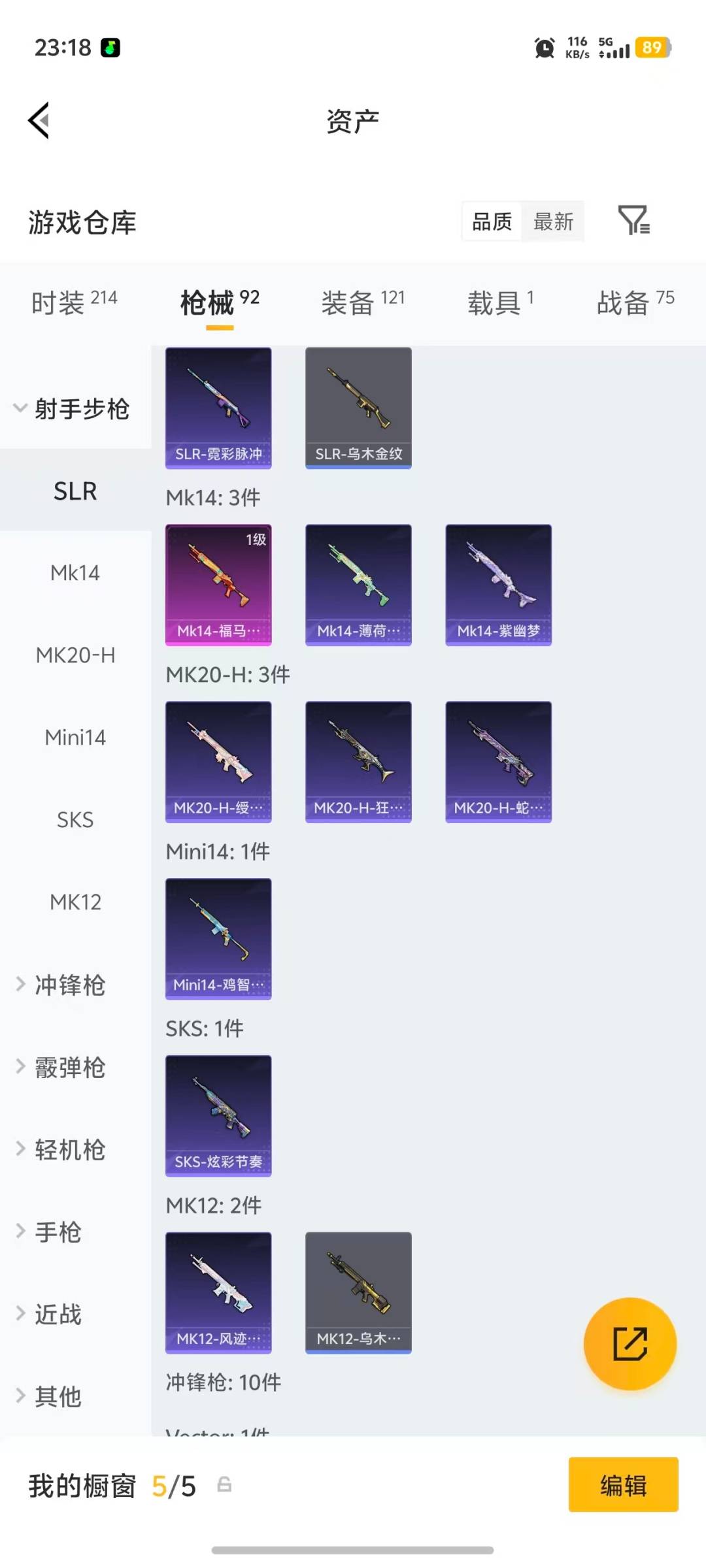This screenshot has height=1568, width=706.
Task: Click the lock icon beside 我的橱窗
Action: coord(224,1484)
